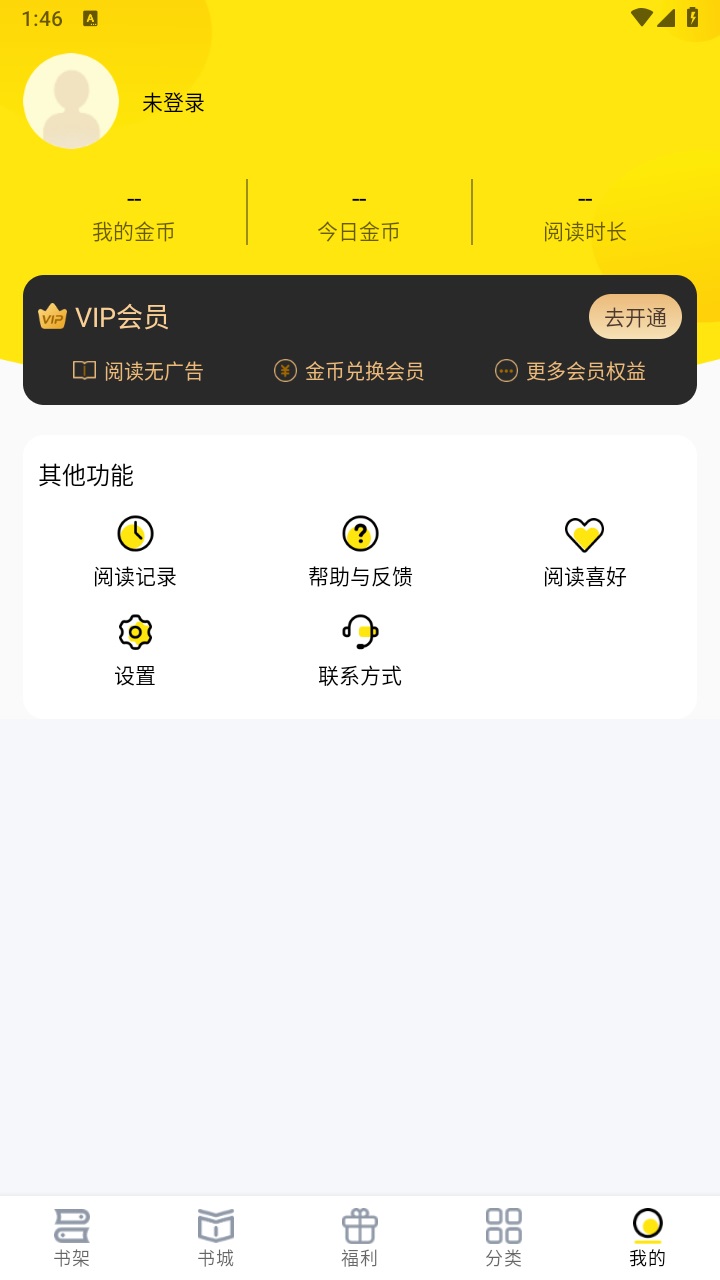720x1280 pixels.
Task: Select the 阅读喜好 heart icon
Action: click(585, 534)
